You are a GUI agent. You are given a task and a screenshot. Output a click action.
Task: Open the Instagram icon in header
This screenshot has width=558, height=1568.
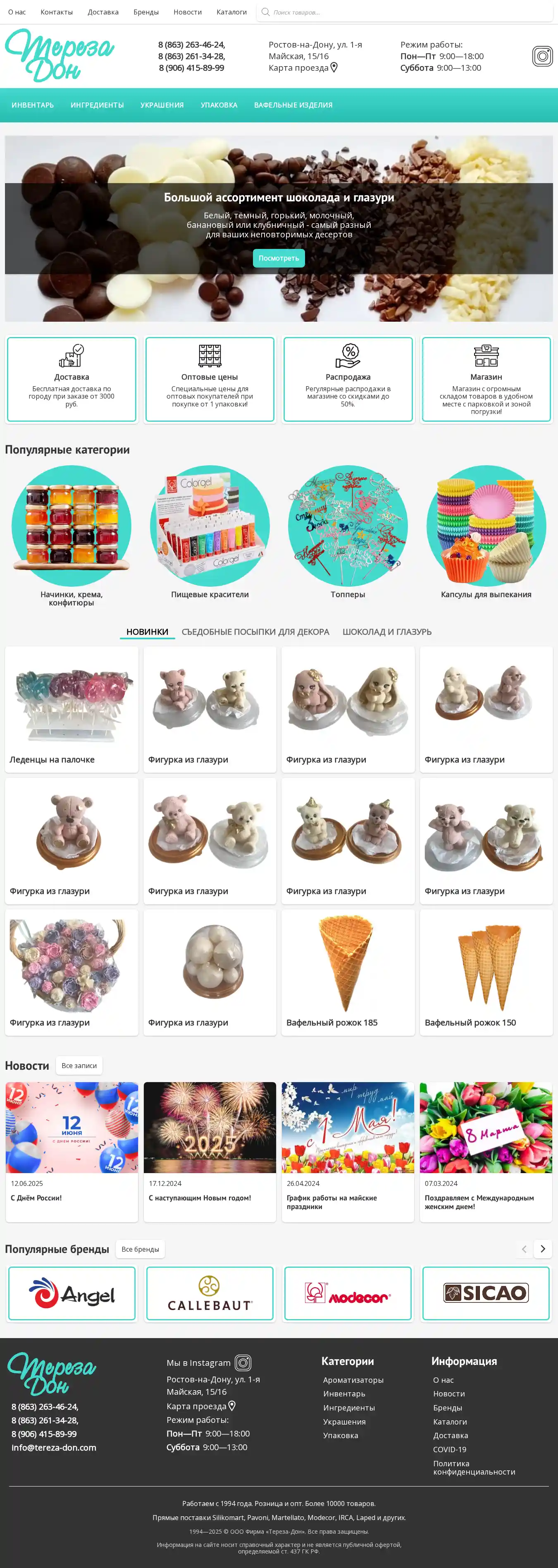point(542,56)
